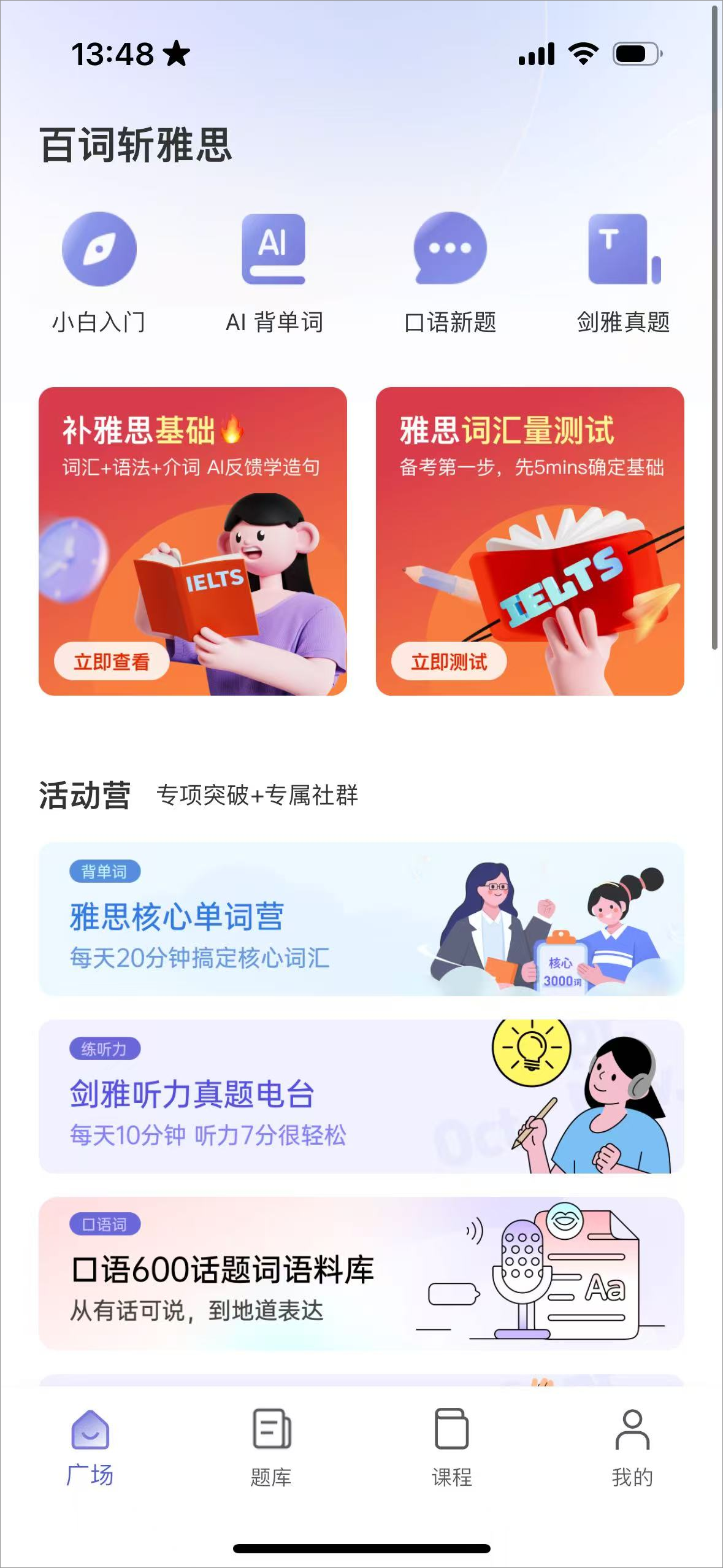Screen dimensions: 723x1568
Task: Open 口语600话题词语料库 card
Action: [361, 1274]
